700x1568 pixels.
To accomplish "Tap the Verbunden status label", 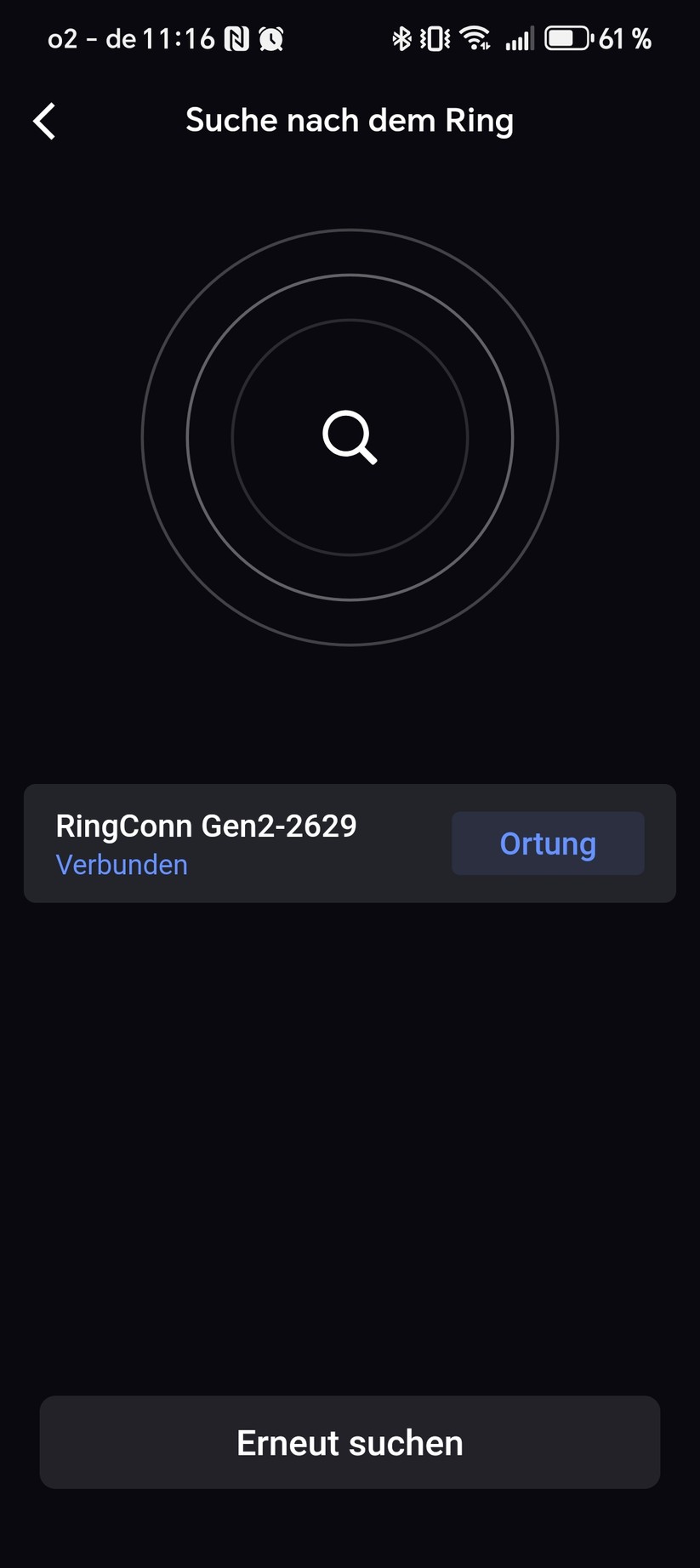I will (x=122, y=864).
